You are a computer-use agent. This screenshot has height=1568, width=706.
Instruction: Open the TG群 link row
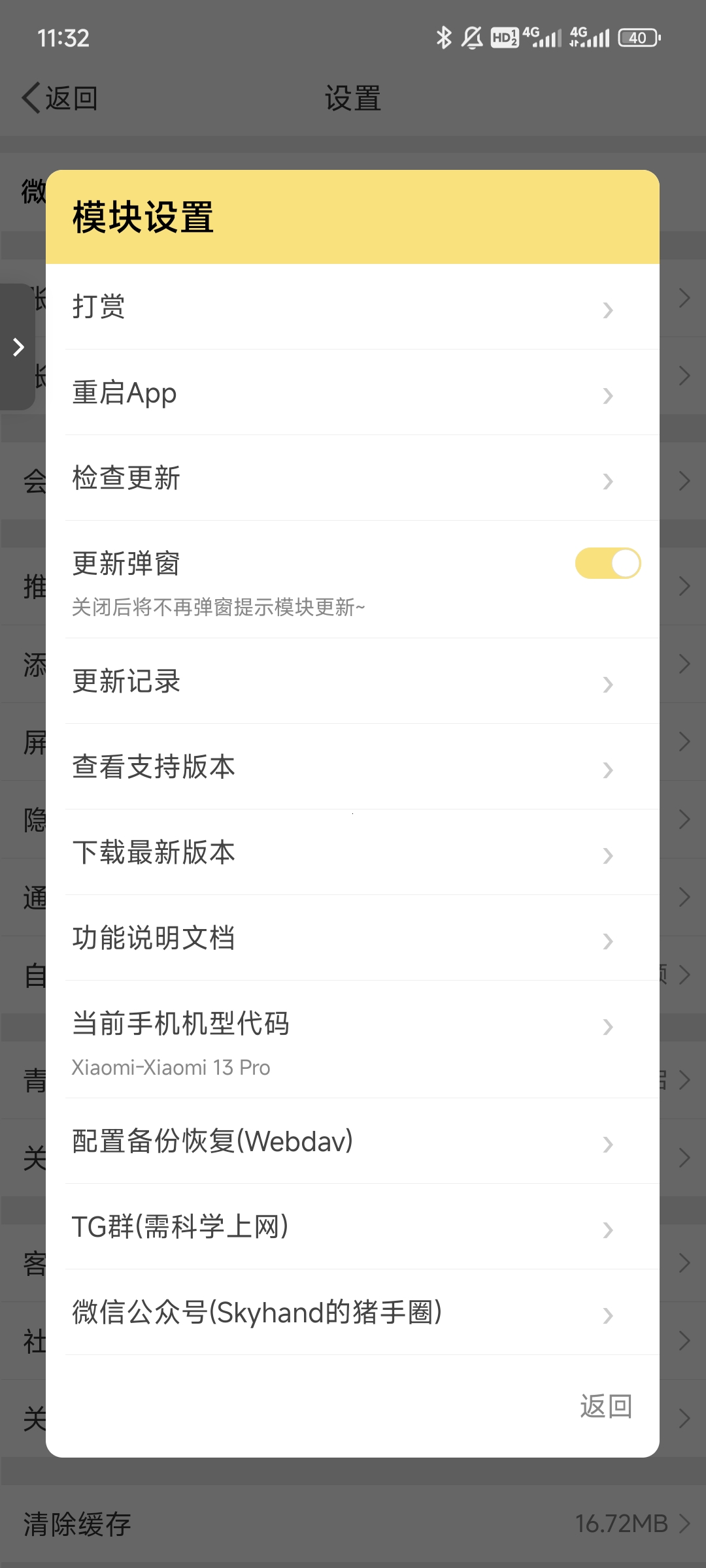pyautogui.click(x=353, y=1227)
